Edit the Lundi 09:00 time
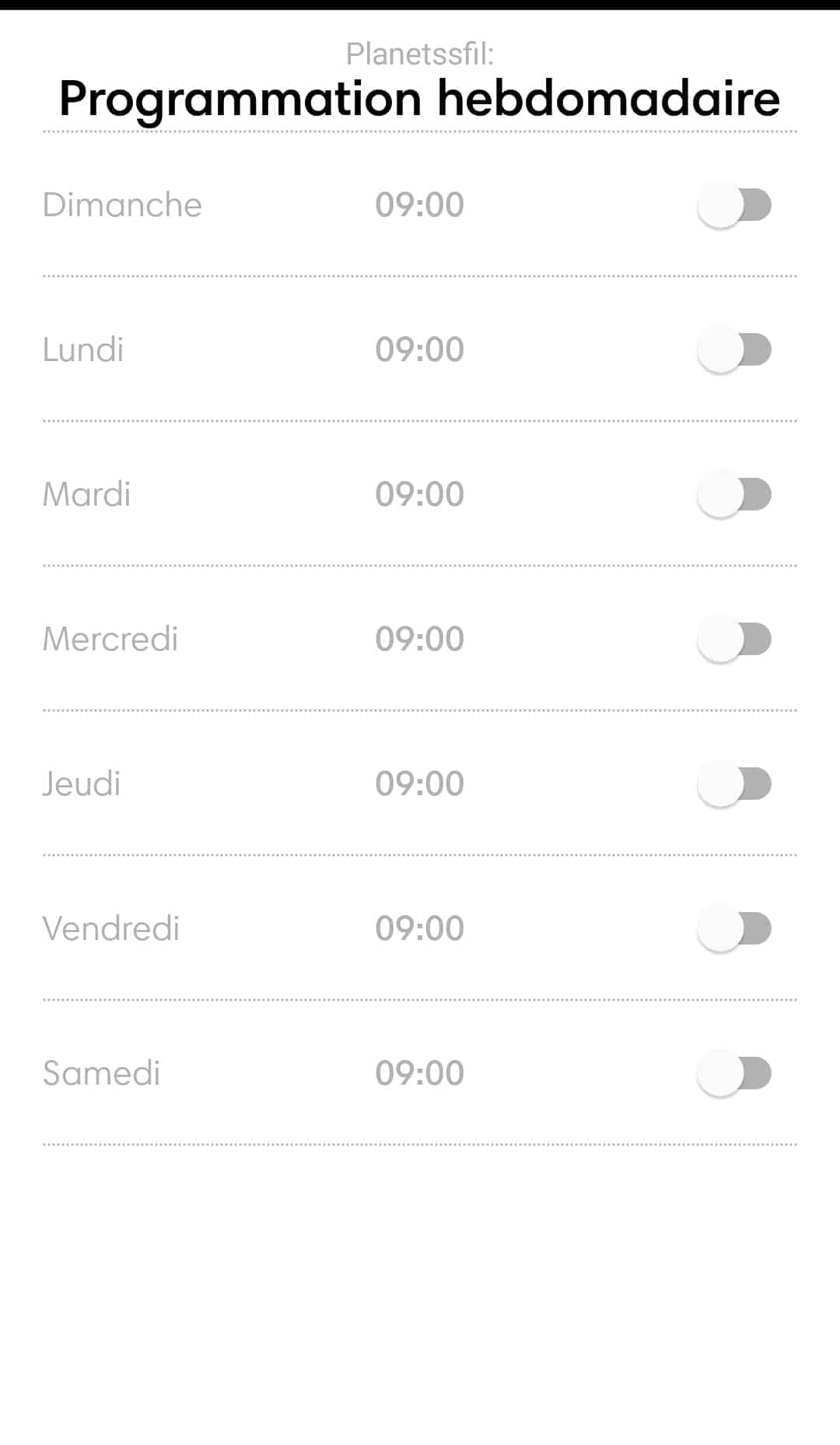Image resolution: width=840 pixels, height=1445 pixels. (x=419, y=349)
